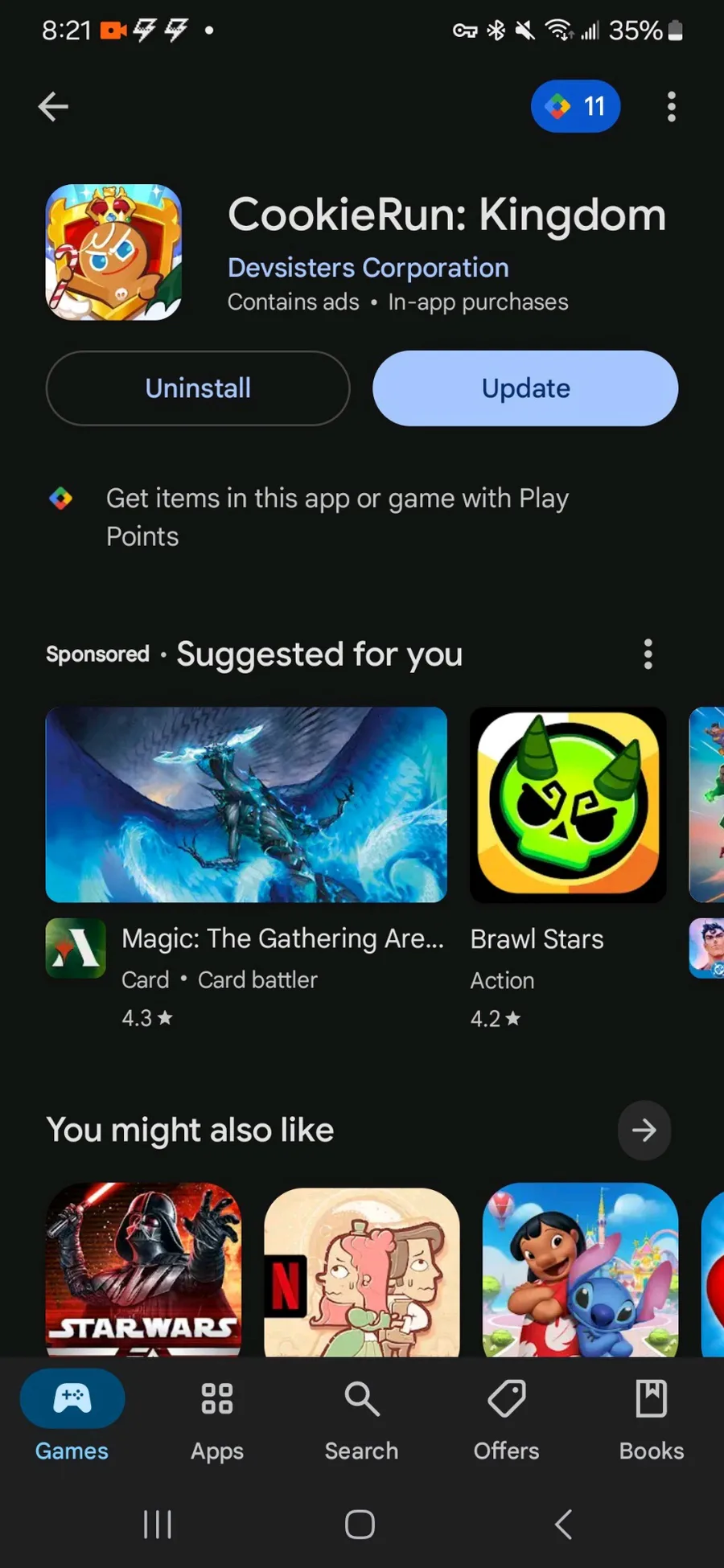Tap the system home button

click(x=360, y=1524)
